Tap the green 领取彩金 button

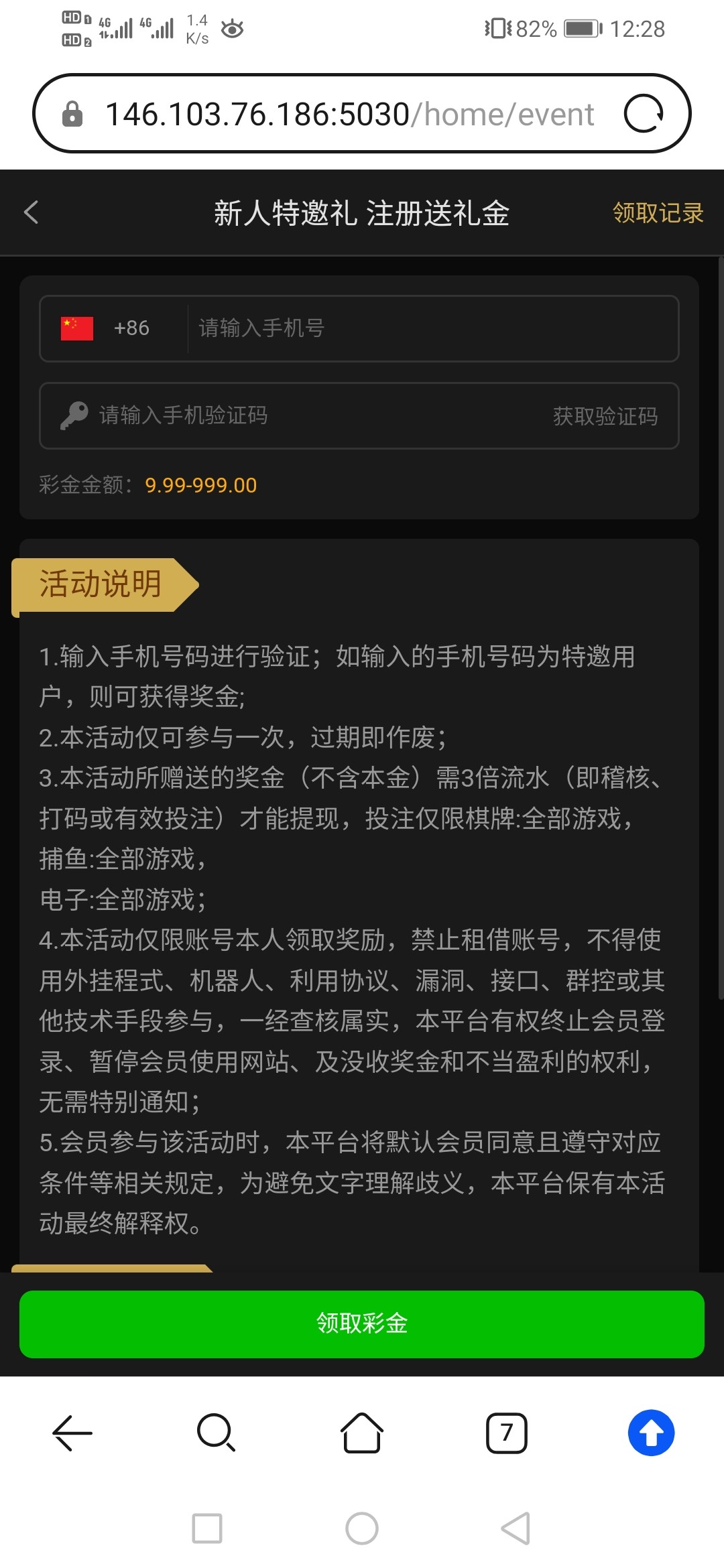pyautogui.click(x=362, y=1324)
